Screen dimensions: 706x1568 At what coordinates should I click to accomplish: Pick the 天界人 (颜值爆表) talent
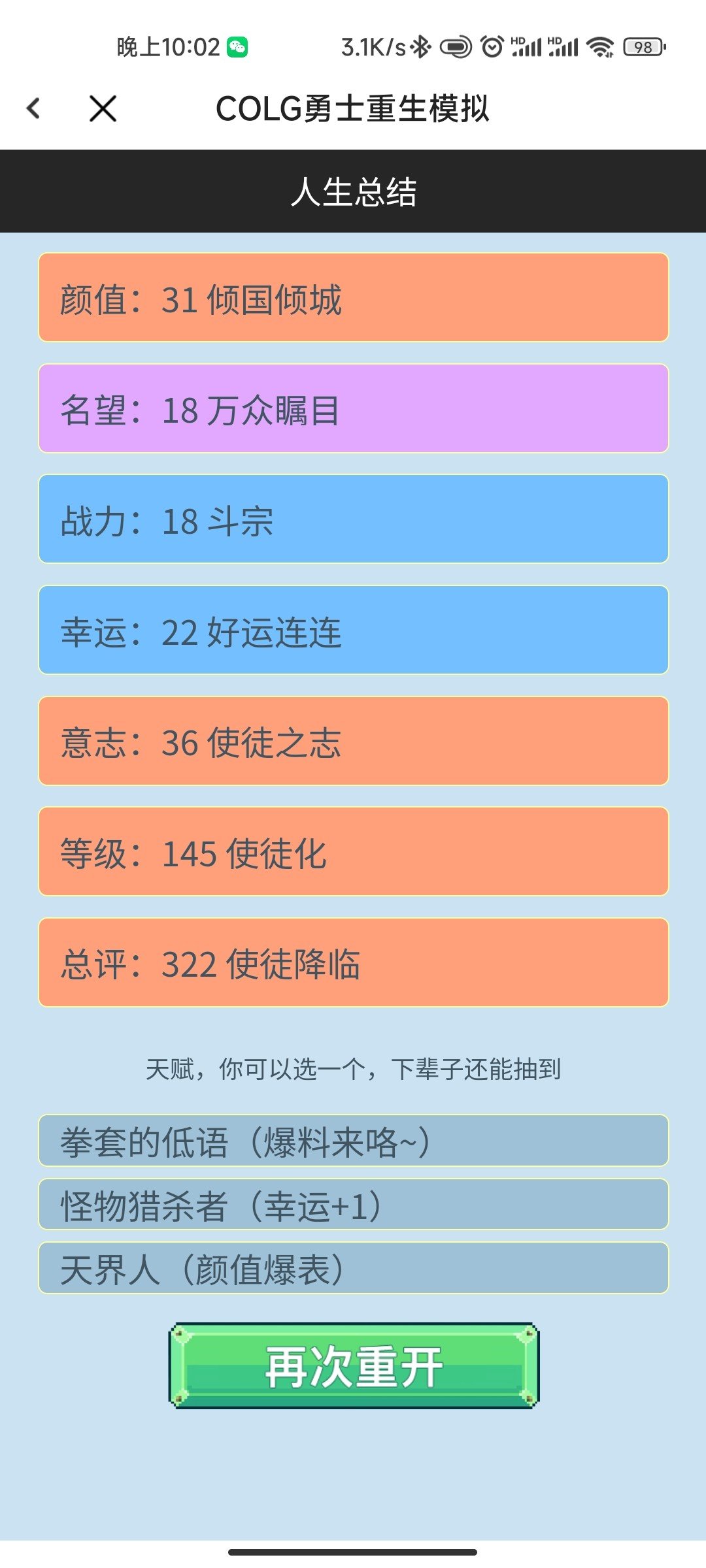354,1268
